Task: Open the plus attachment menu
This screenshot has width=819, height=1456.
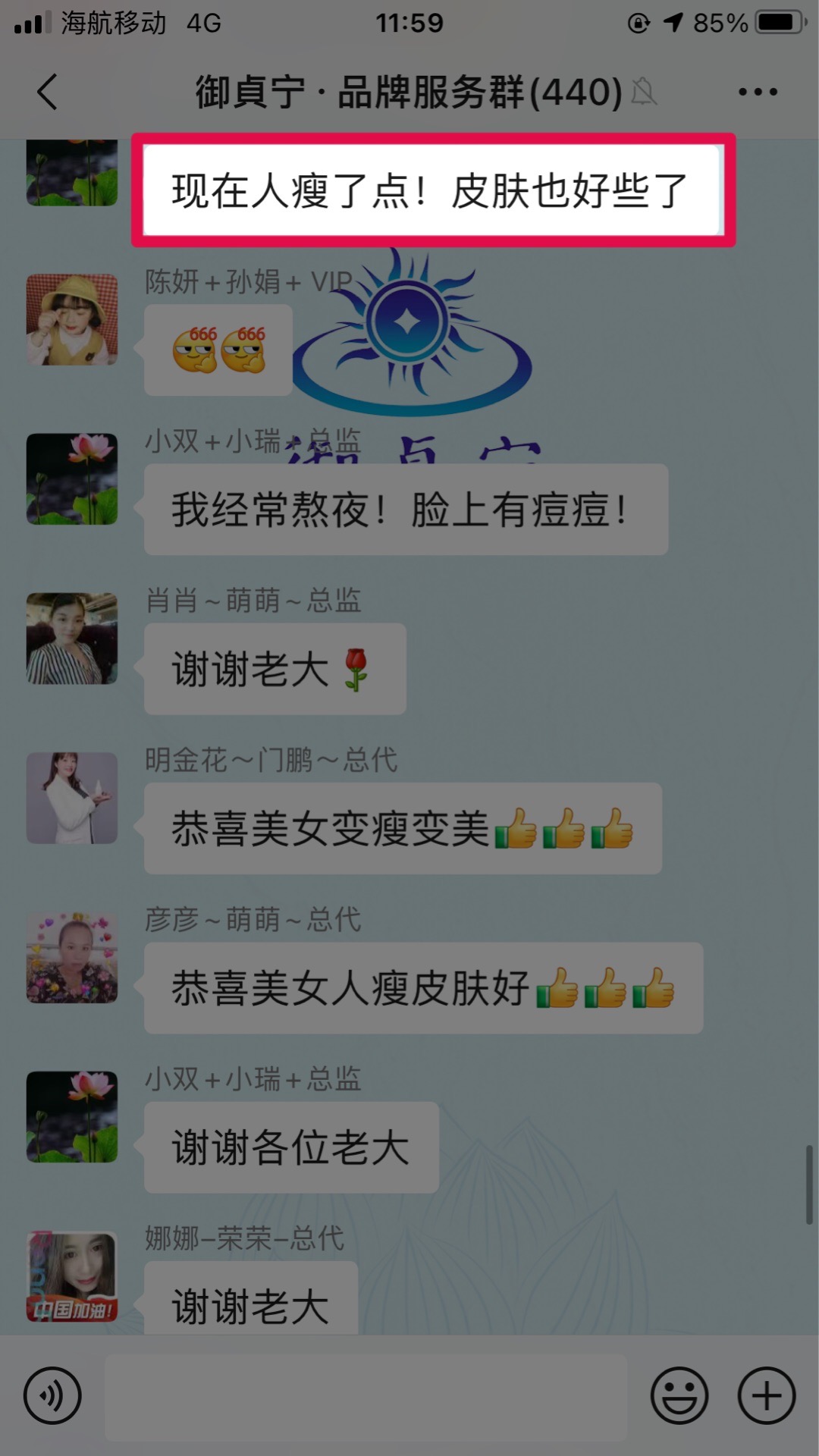Action: 767,1396
